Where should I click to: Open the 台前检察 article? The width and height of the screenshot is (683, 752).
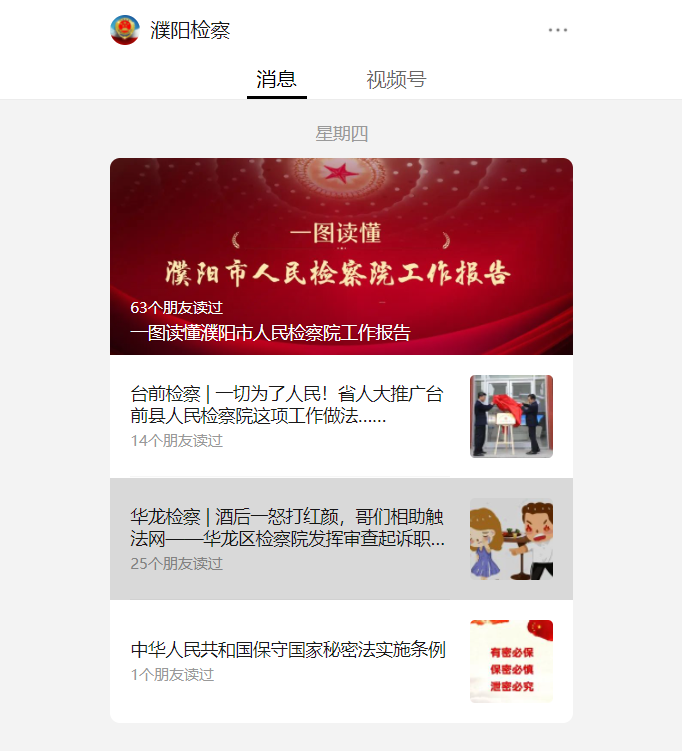287,405
